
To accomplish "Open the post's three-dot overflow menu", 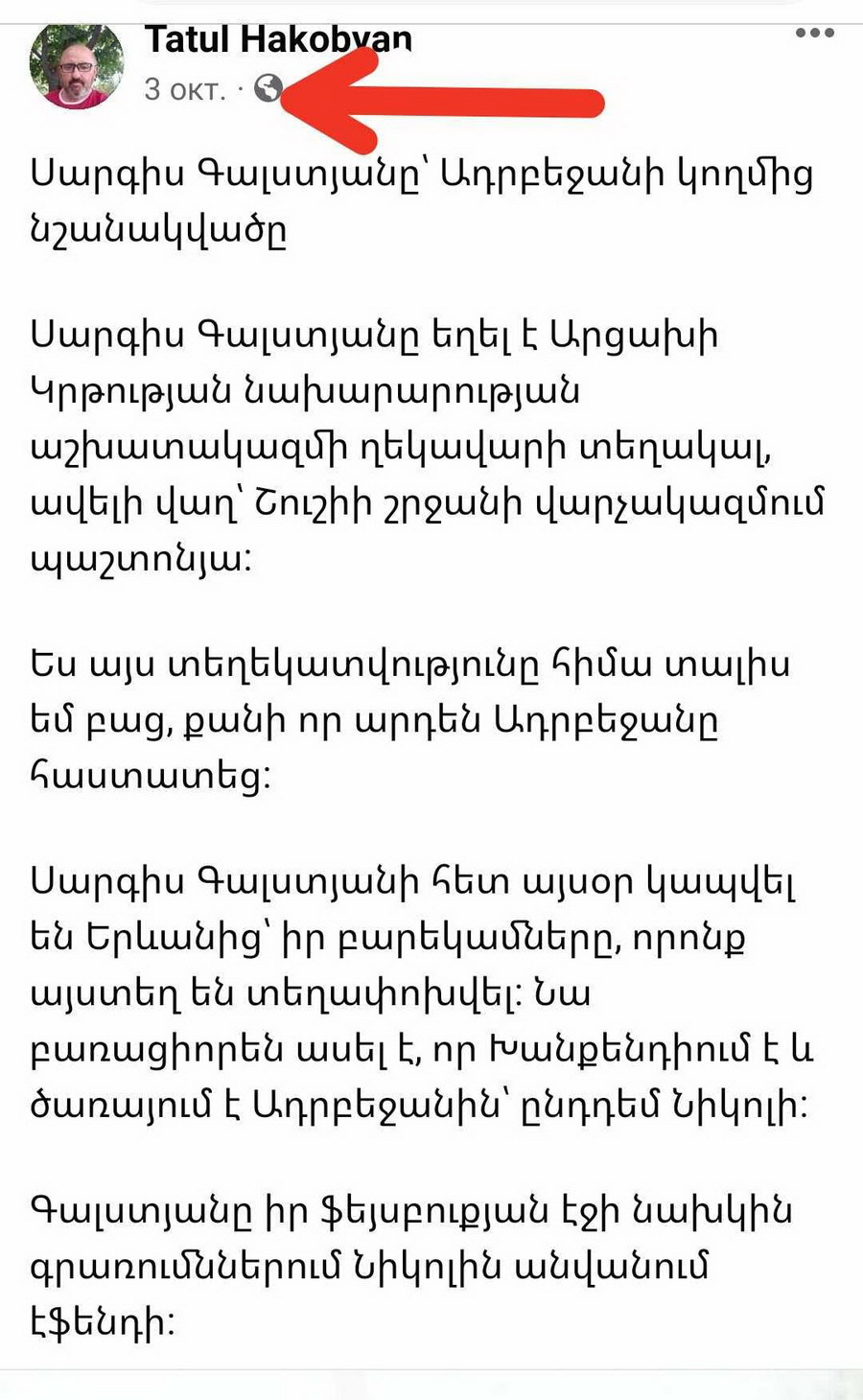I will pos(814,33).
